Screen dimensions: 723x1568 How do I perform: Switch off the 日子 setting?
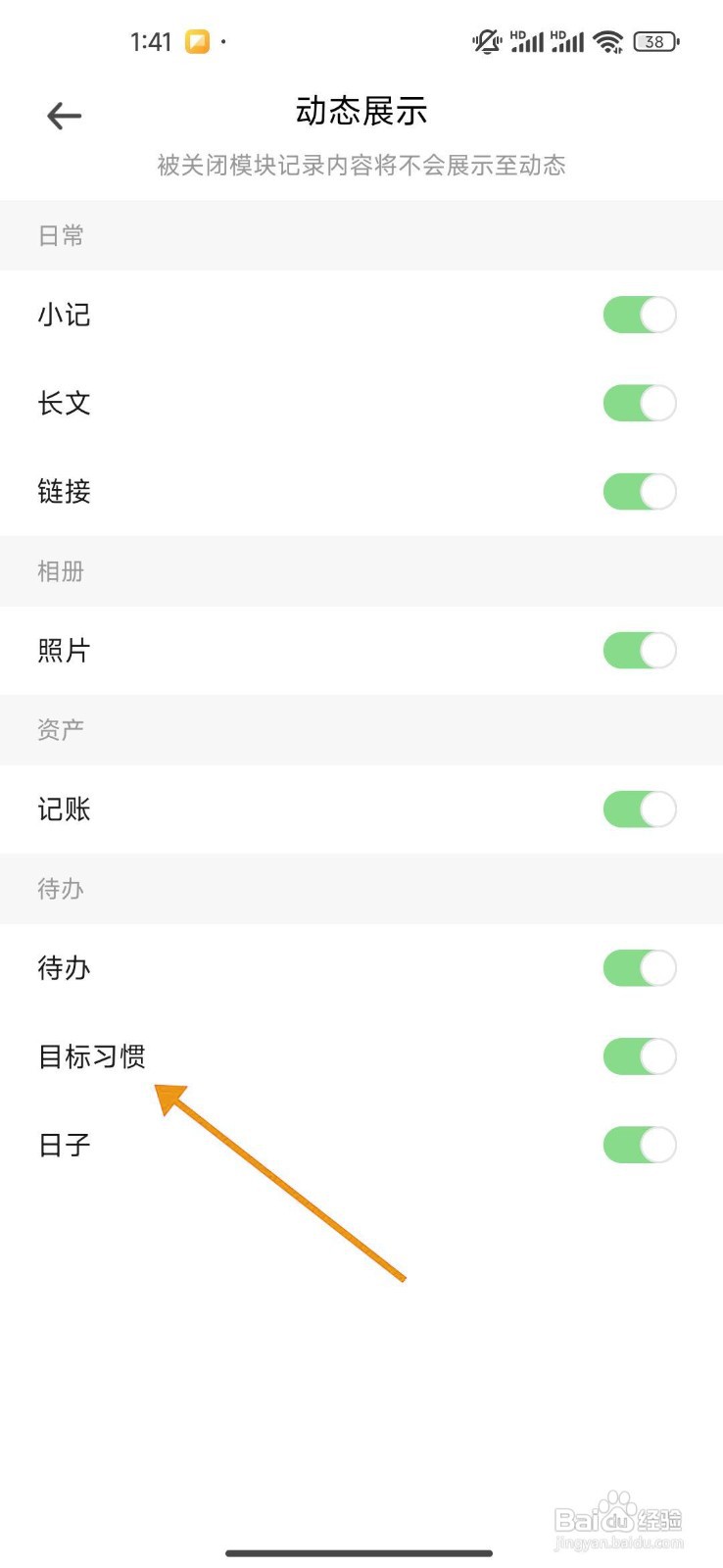(639, 1145)
